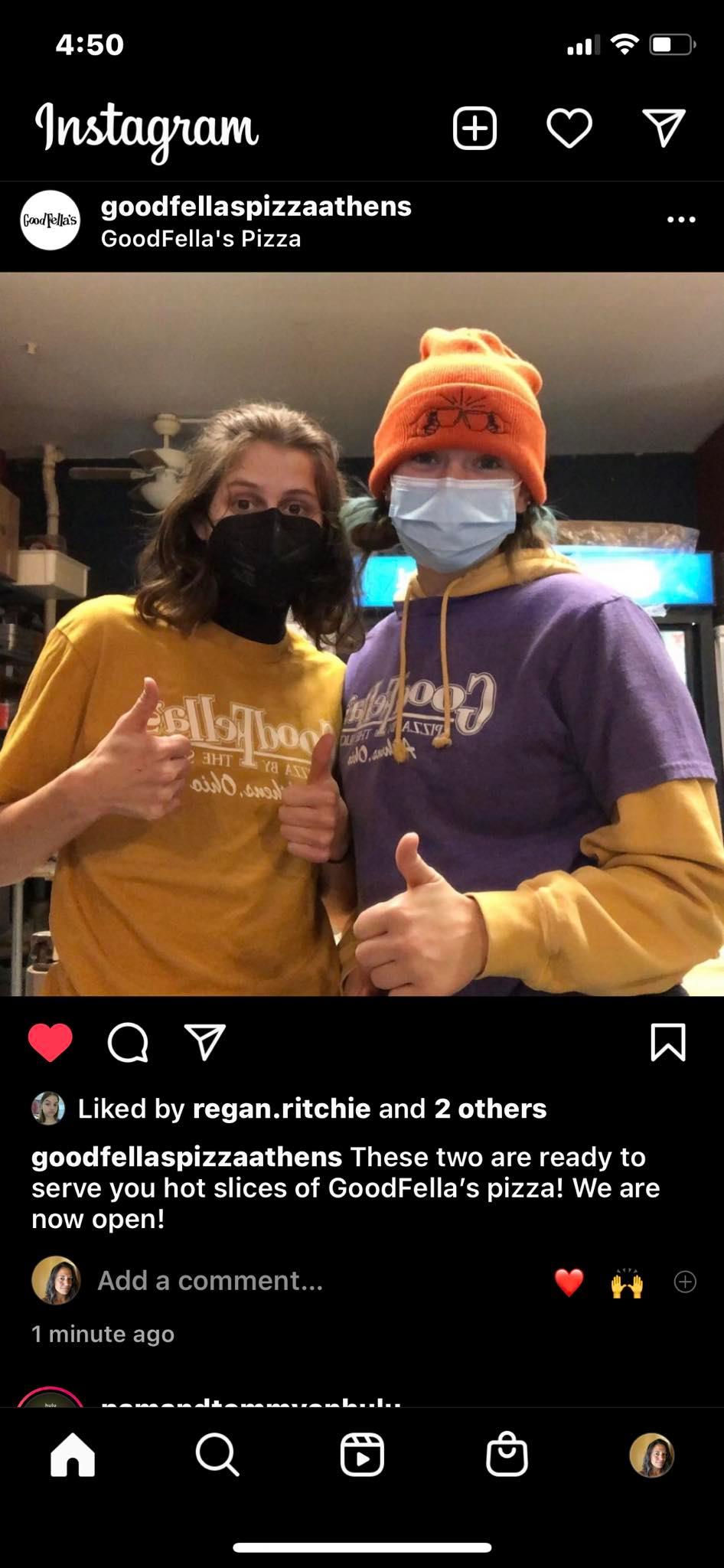Open the activity heart in the header

pos(569,128)
